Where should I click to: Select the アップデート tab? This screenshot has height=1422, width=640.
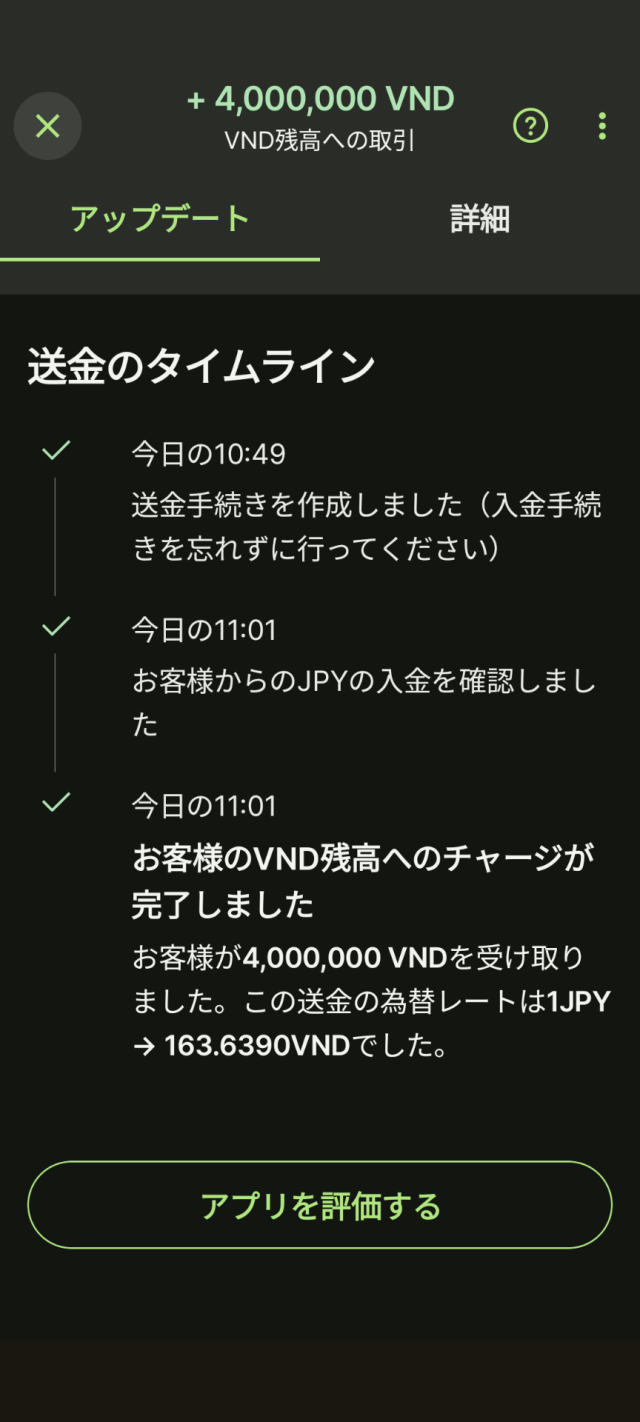[x=160, y=219]
